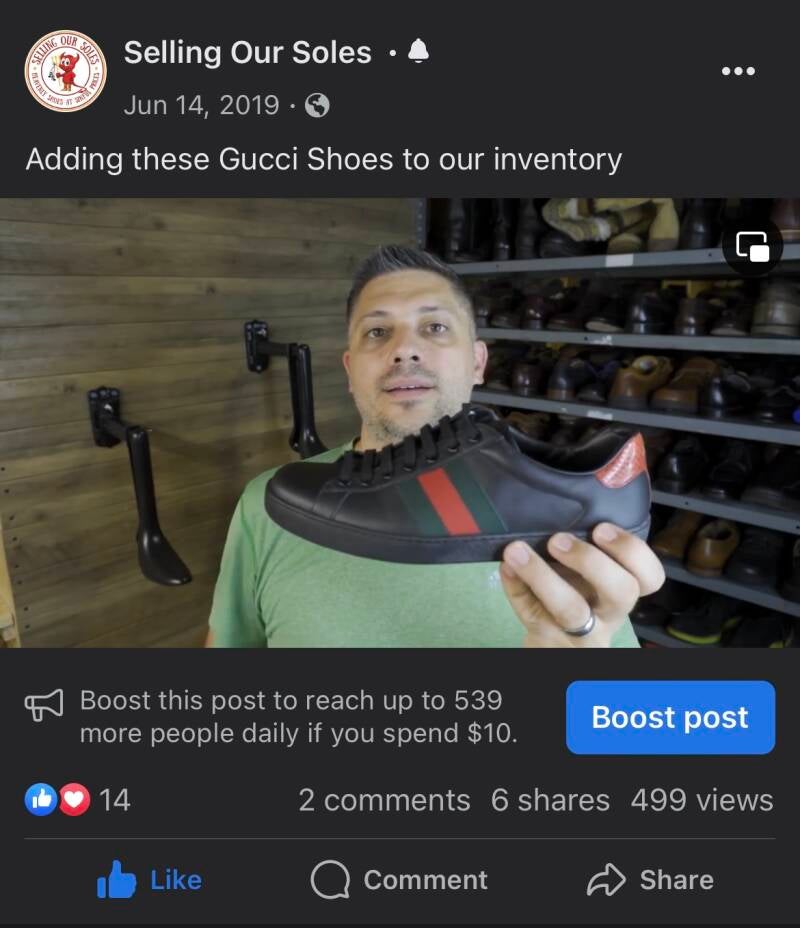Screen dimensions: 800x928
Task: Open the three-dot post options menu
Action: pyautogui.click(x=738, y=71)
